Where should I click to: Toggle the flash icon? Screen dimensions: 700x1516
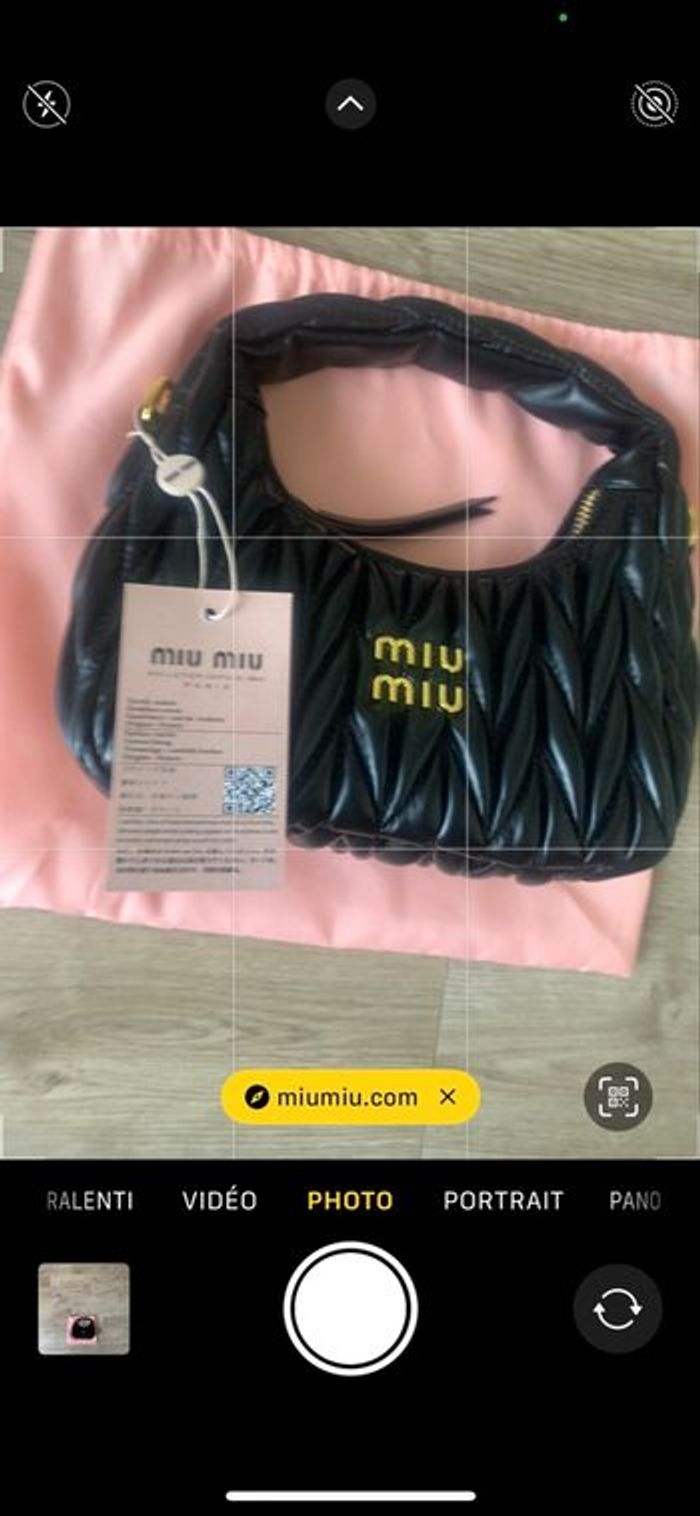[47, 104]
